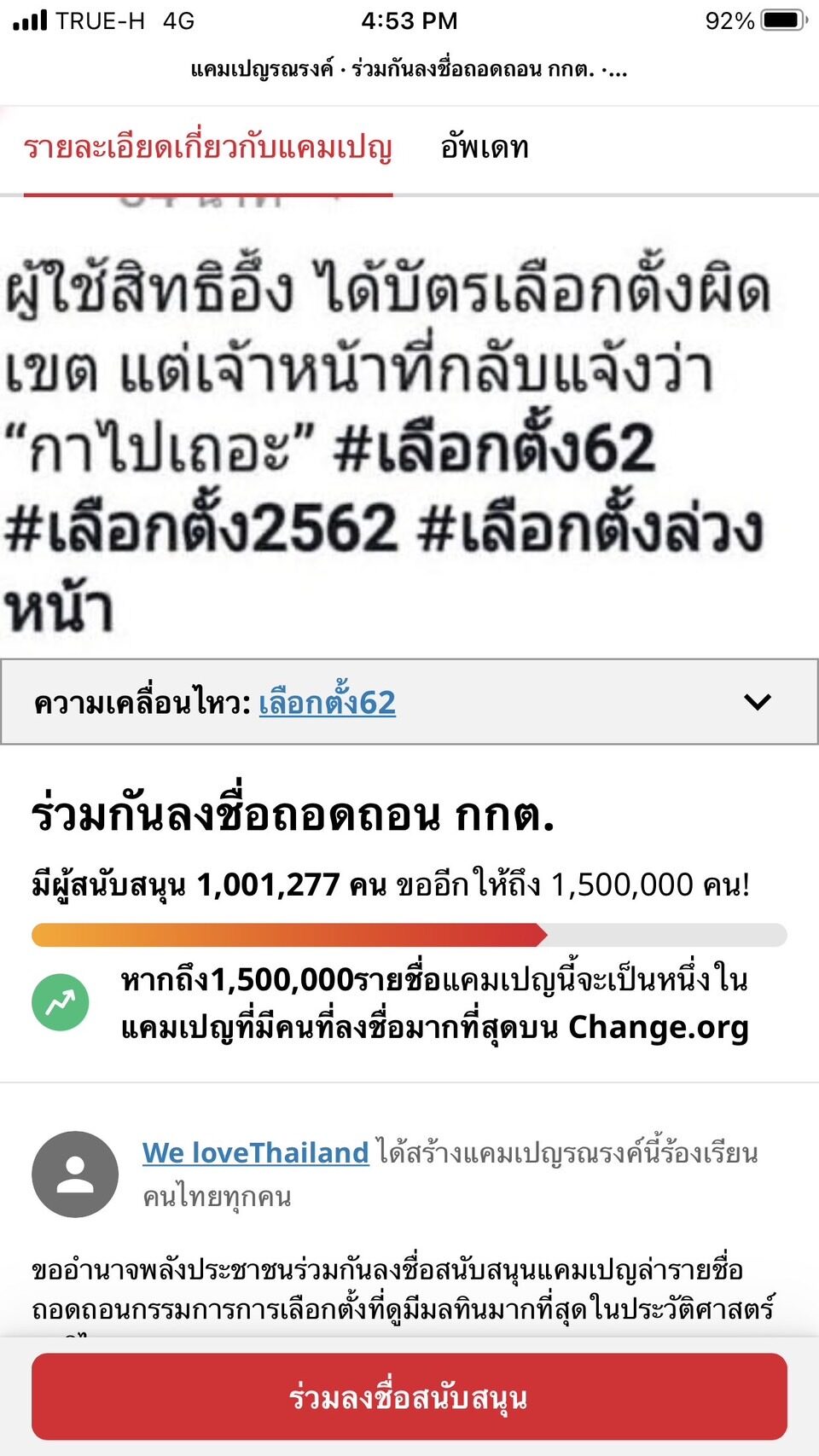
Task: Tap the ร่วมลงชื่อสนับสนุน button
Action: (x=409, y=1397)
